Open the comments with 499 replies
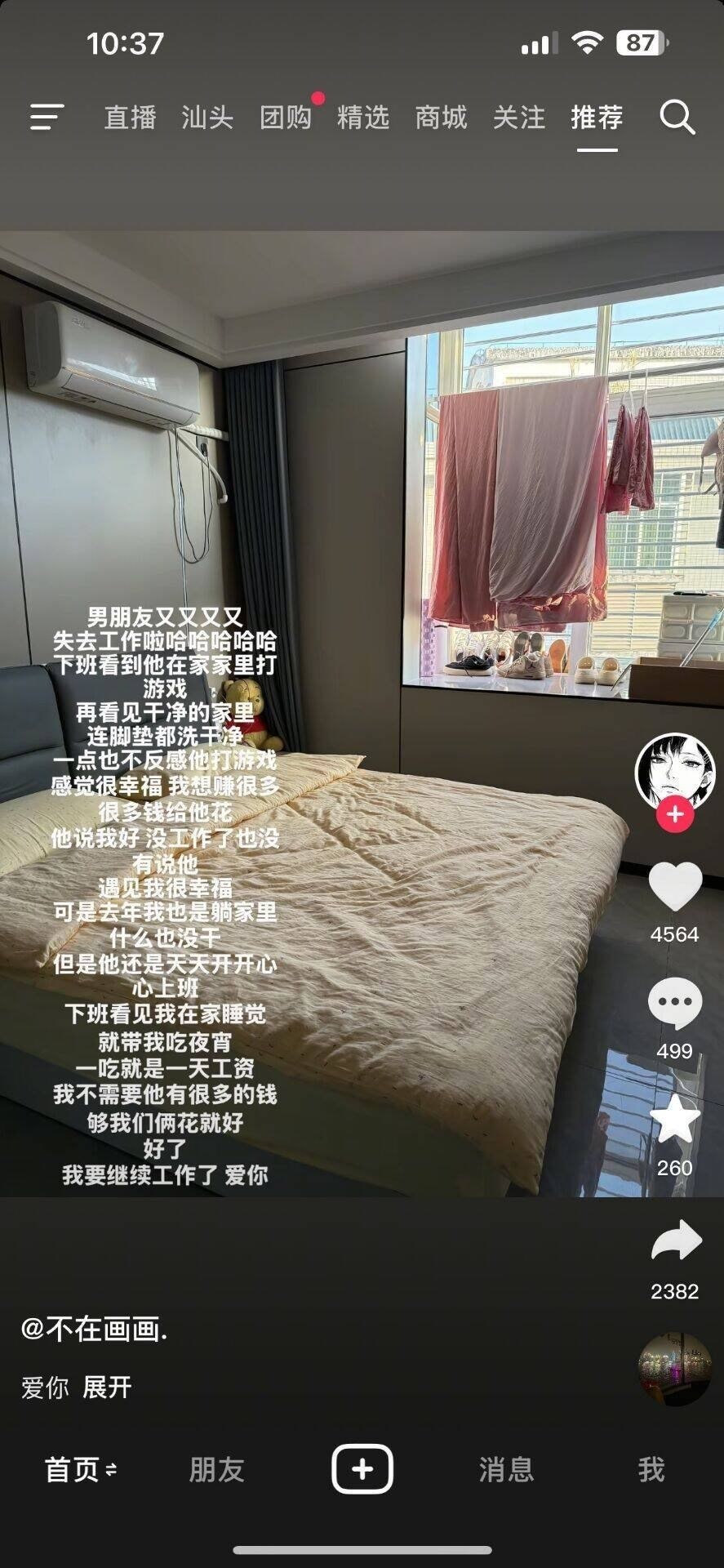 675,1004
